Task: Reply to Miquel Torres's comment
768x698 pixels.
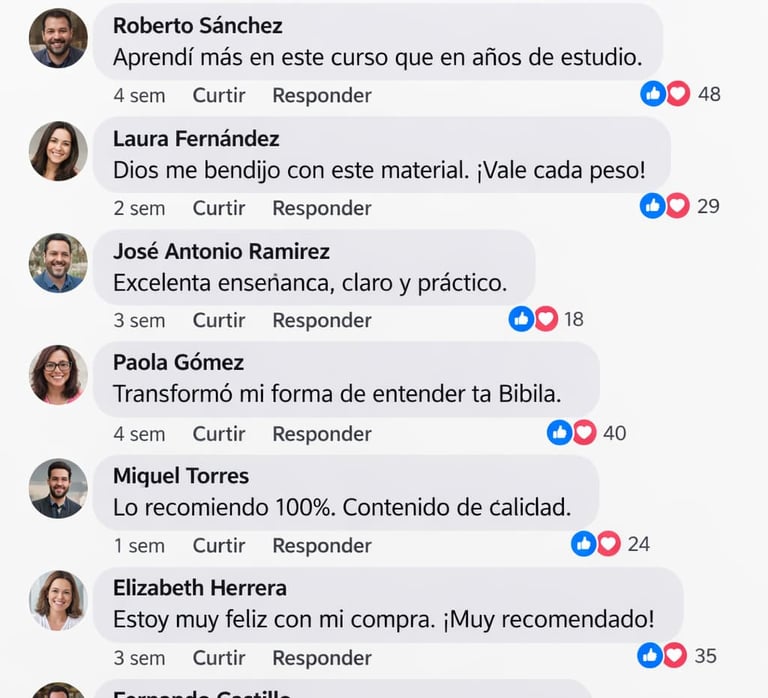Action: 322,546
